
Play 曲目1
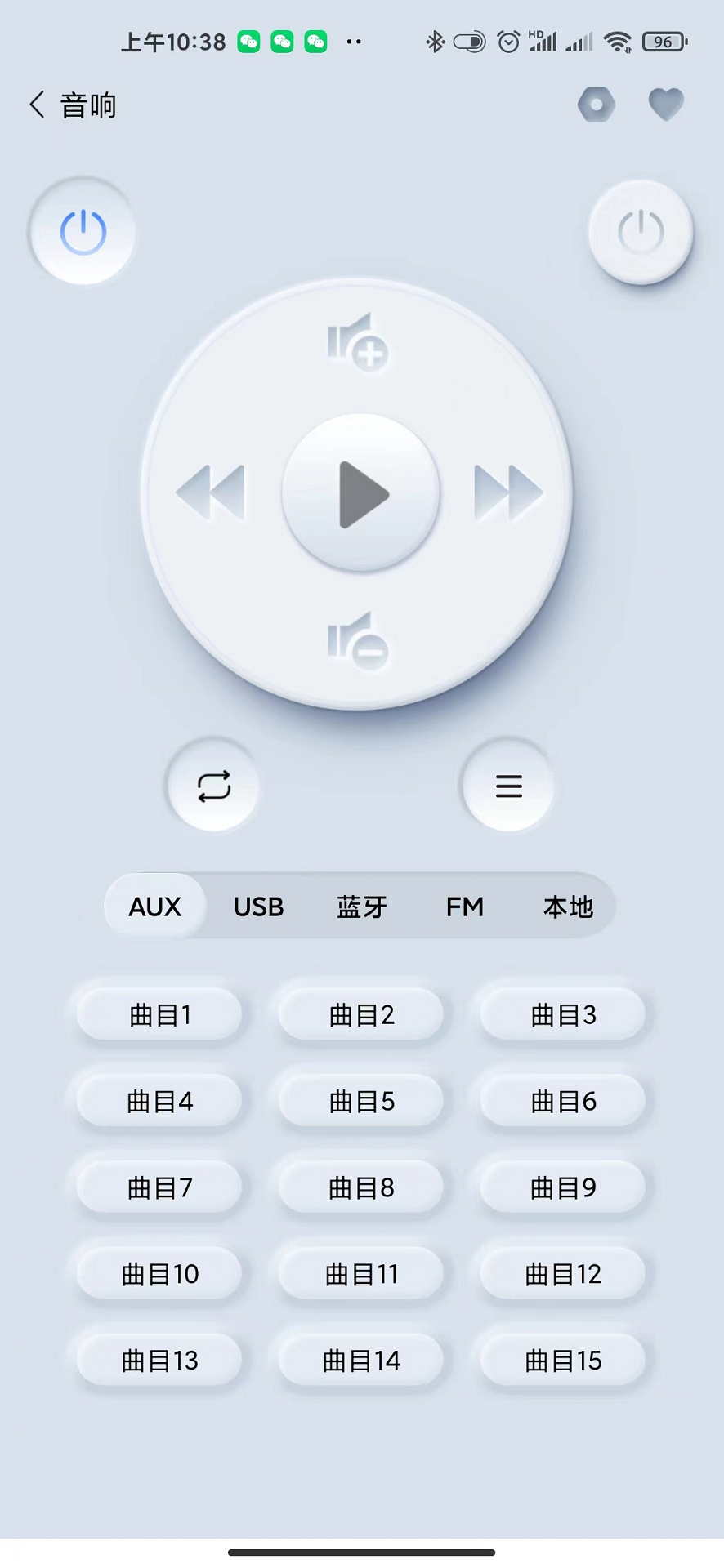coord(160,1014)
